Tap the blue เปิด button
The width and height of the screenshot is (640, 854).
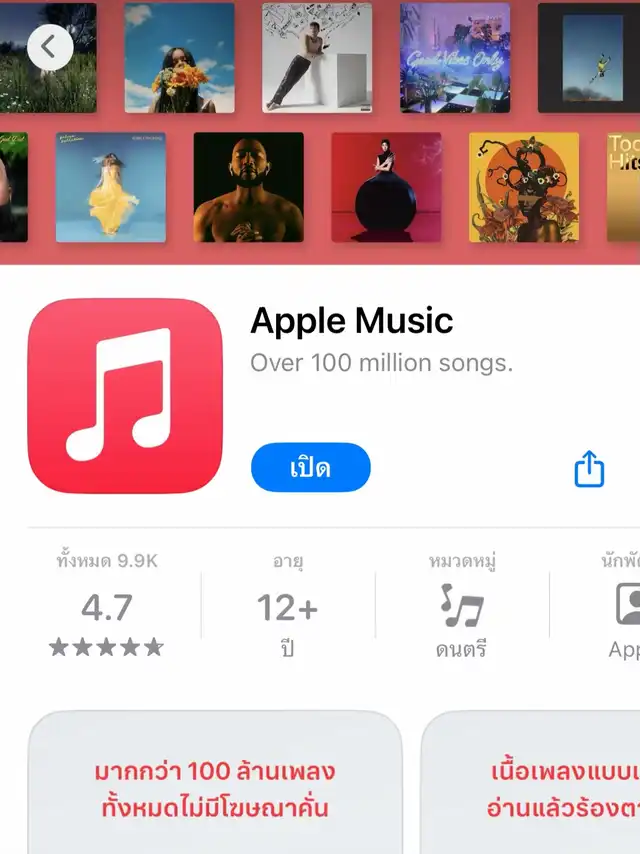tap(310, 467)
